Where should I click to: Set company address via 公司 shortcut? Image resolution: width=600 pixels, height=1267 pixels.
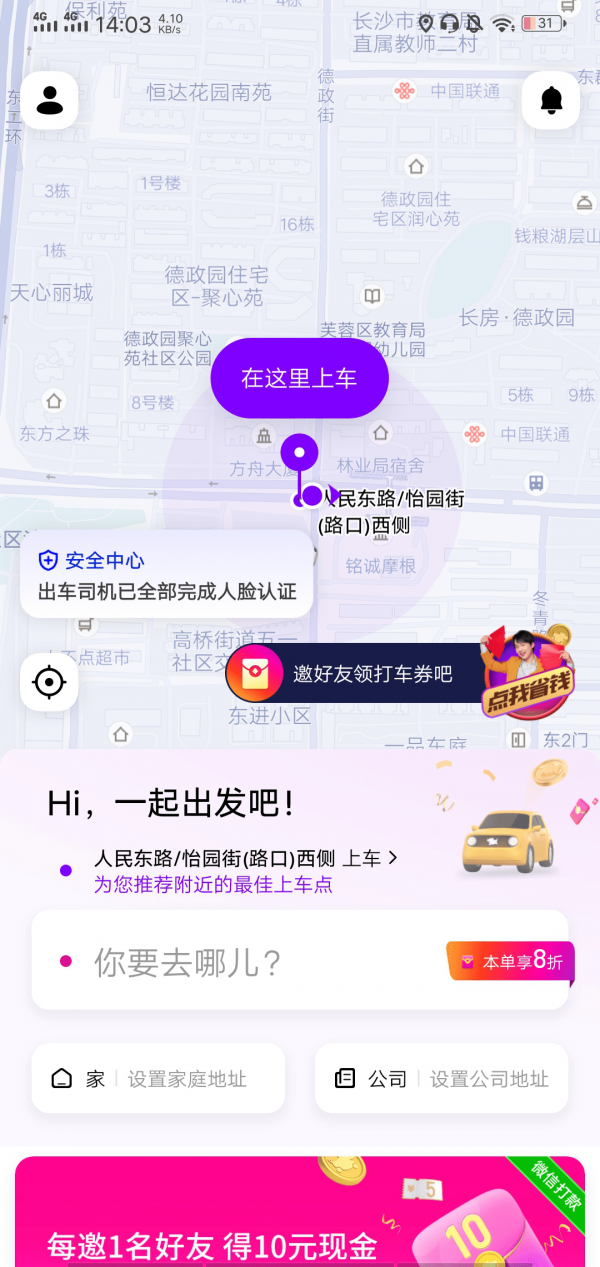(x=441, y=1079)
